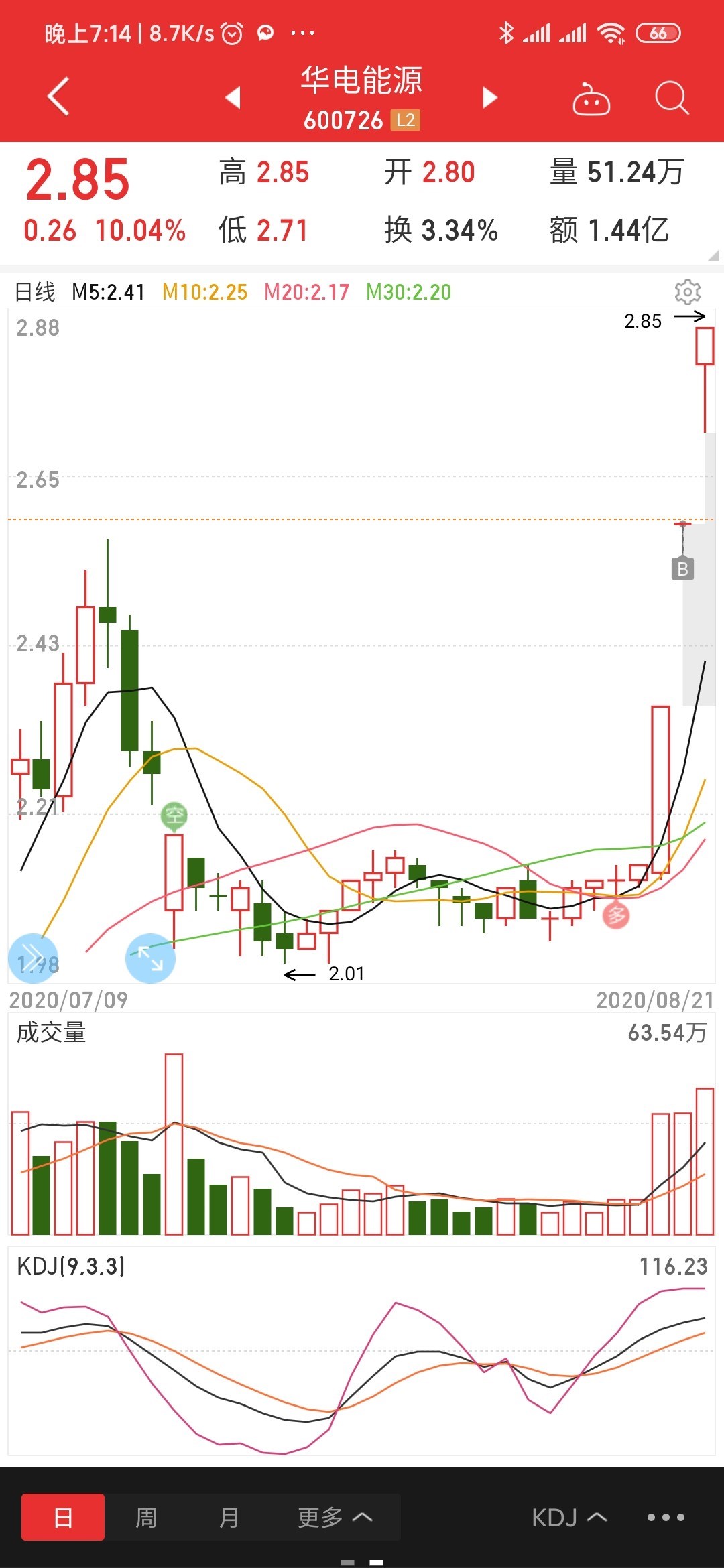
Task: Tap the 空 signal marker
Action: 174,815
